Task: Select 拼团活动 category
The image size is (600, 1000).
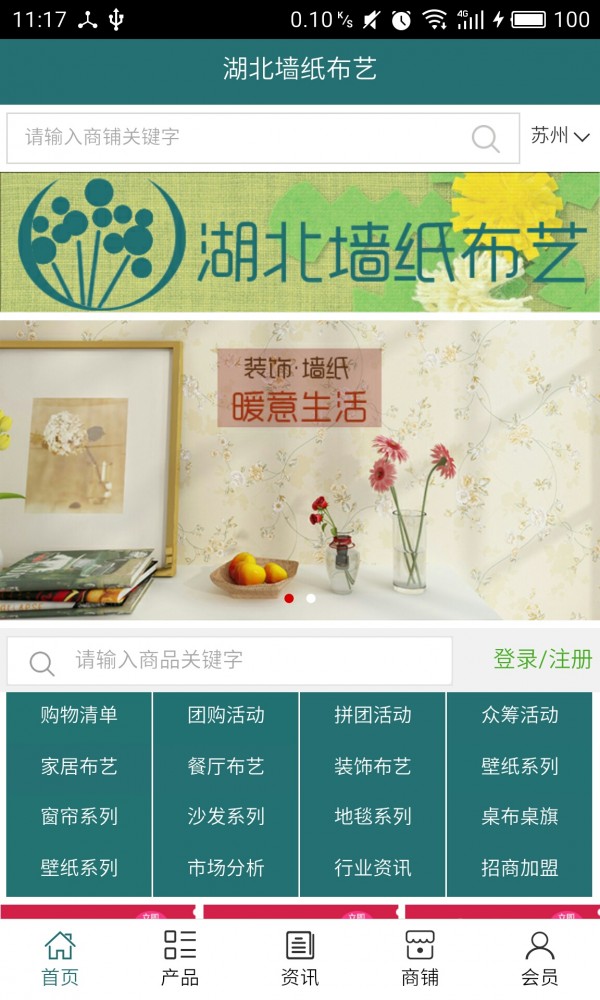Action: click(x=373, y=715)
